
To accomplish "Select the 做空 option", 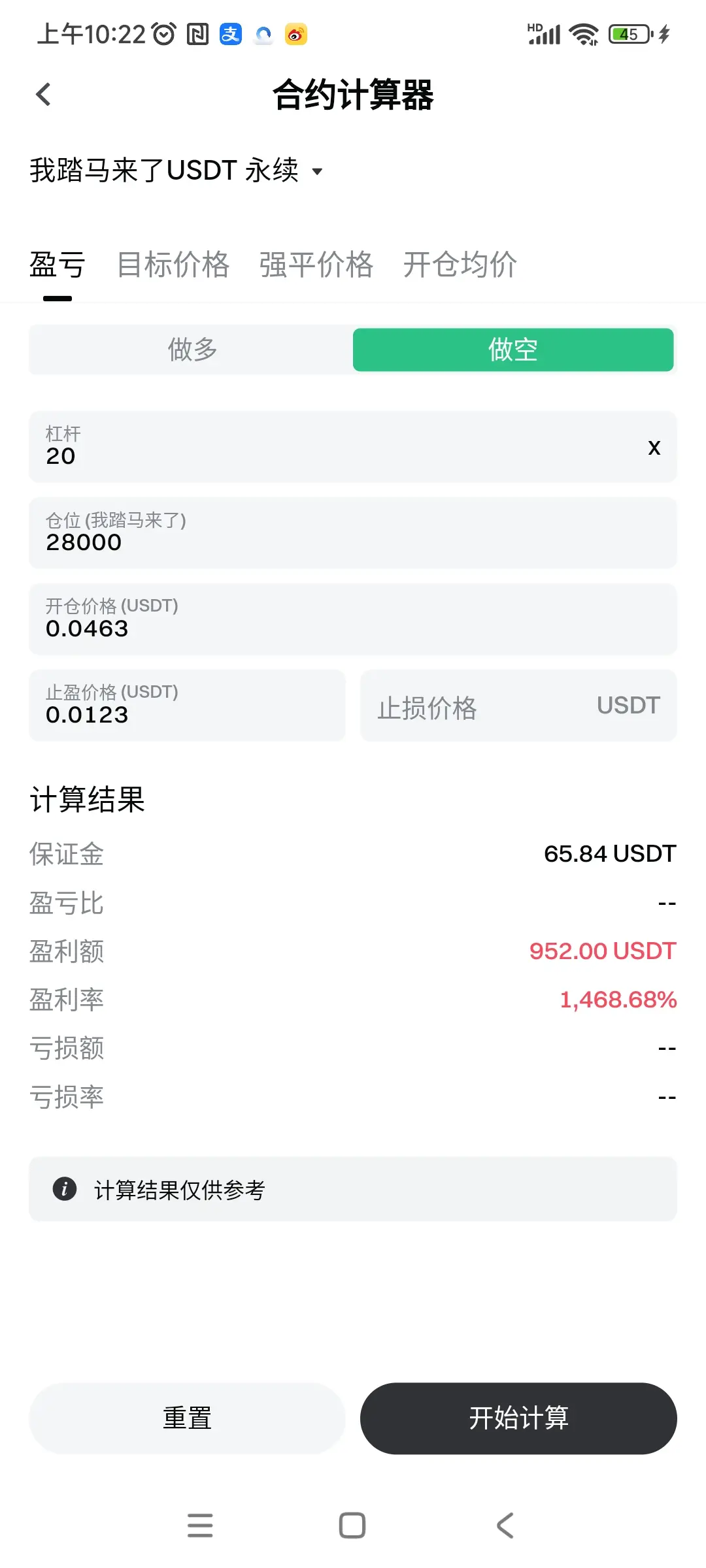I will point(513,350).
